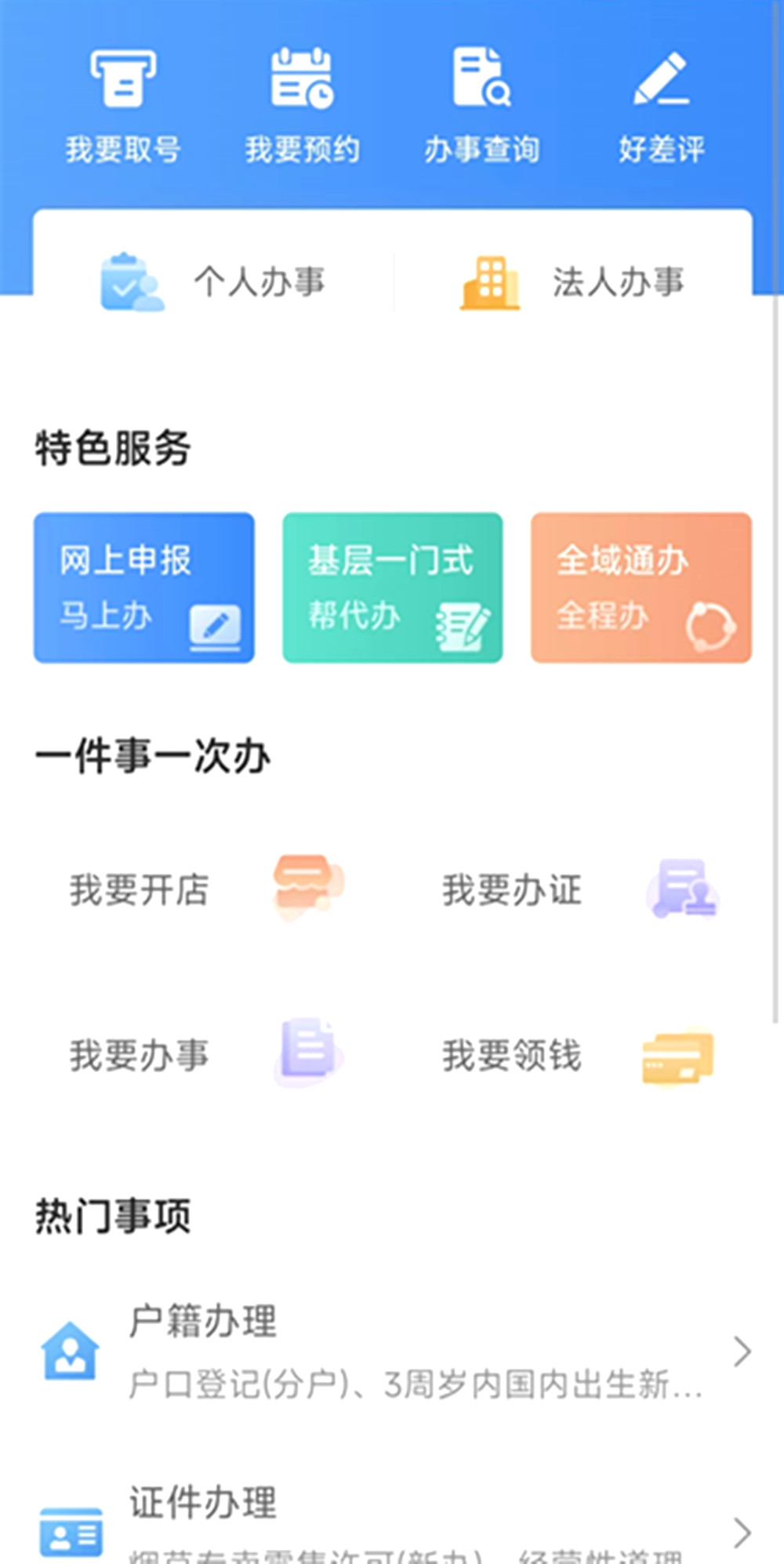Open the 网上申报 马上办 card
Viewport: 784px width, 1564px height.
tap(144, 587)
